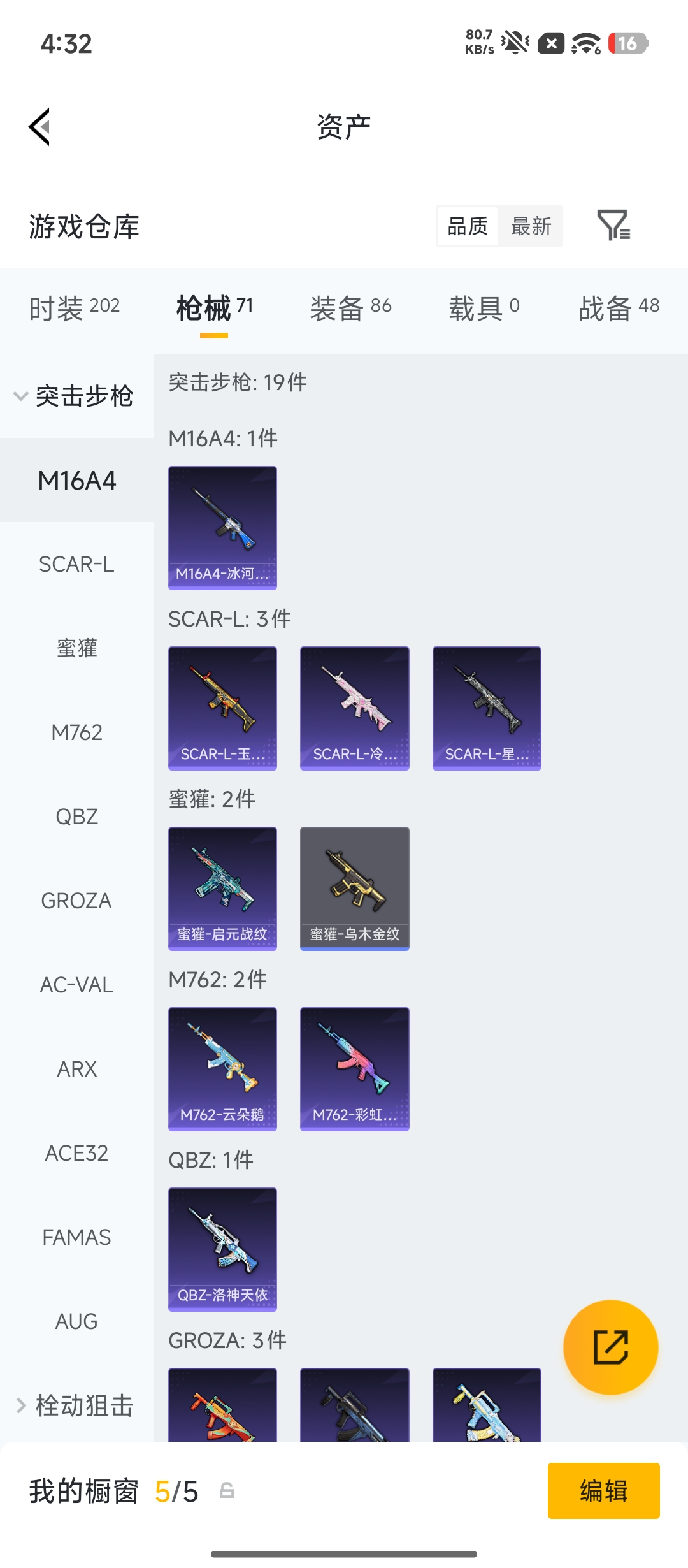Image resolution: width=688 pixels, height=1568 pixels.
Task: Open the filter icon next to 最新
Action: pyautogui.click(x=613, y=226)
